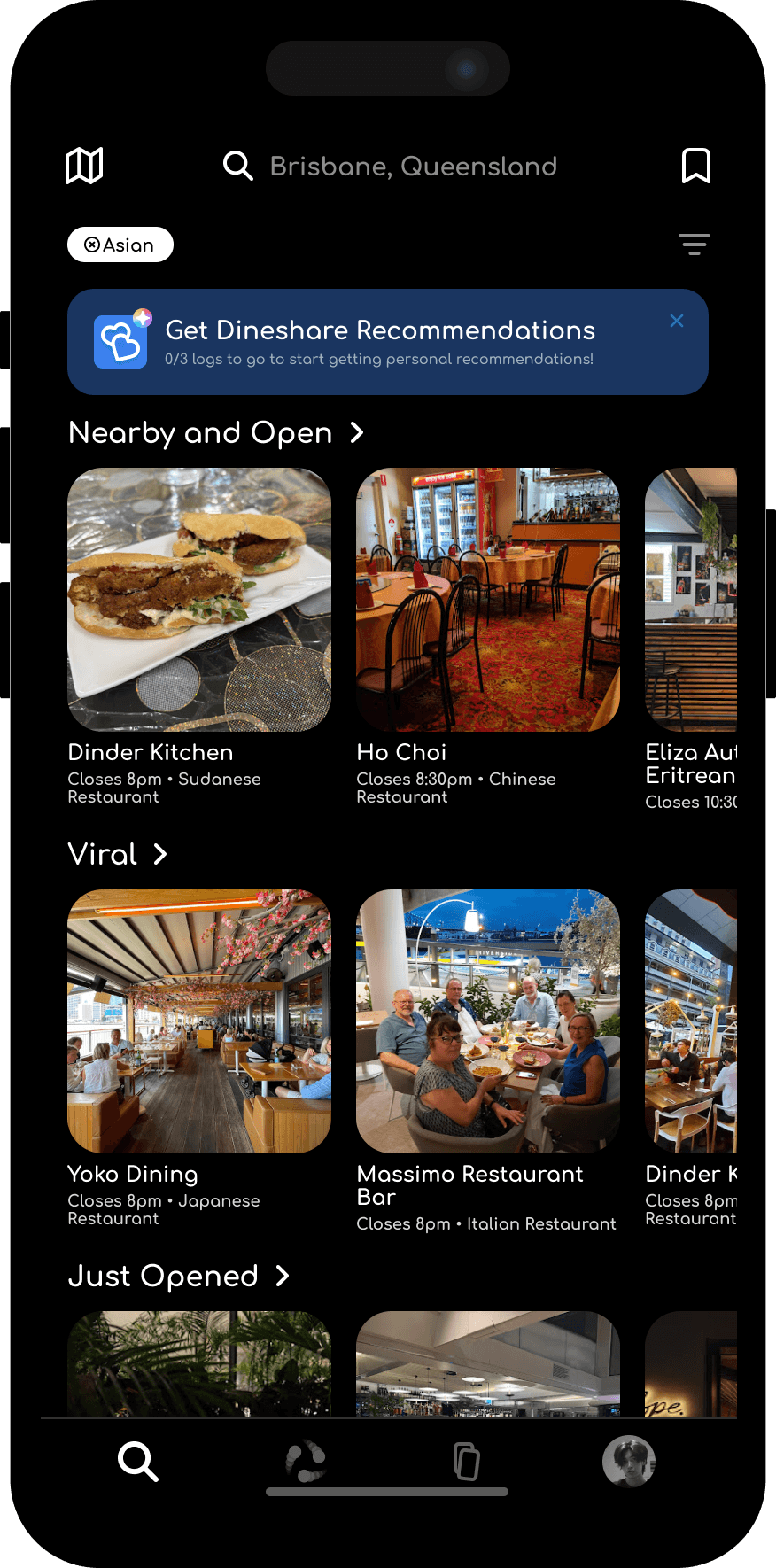
Task: Open the filter and sort options
Action: (694, 245)
